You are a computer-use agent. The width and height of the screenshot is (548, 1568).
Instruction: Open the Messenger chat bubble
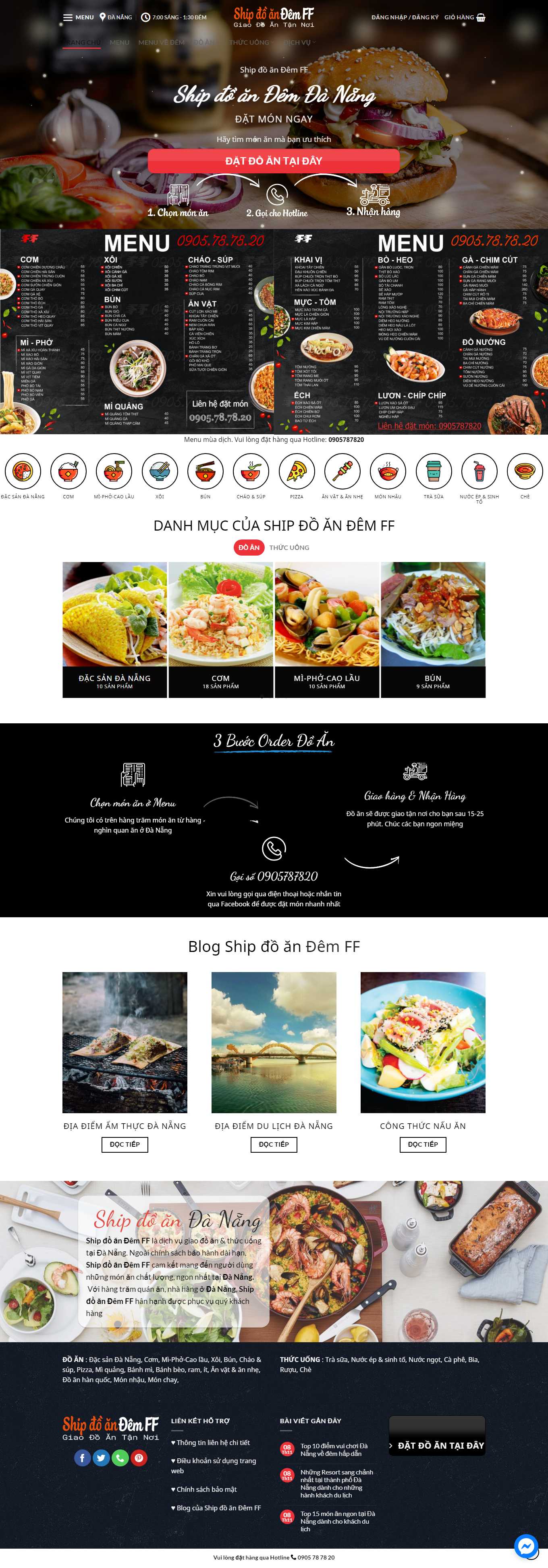pos(525,1546)
